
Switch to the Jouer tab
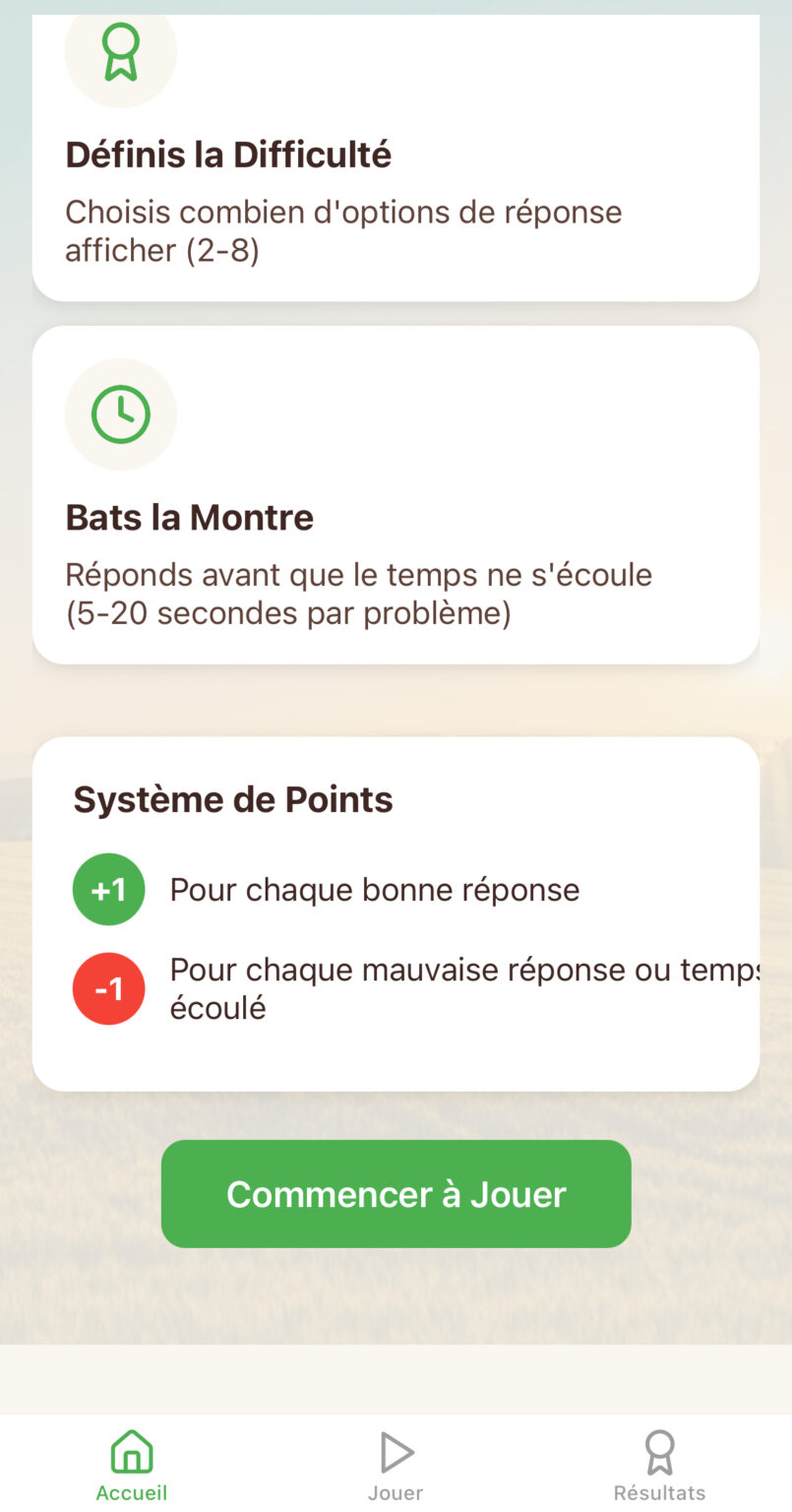point(396,1465)
